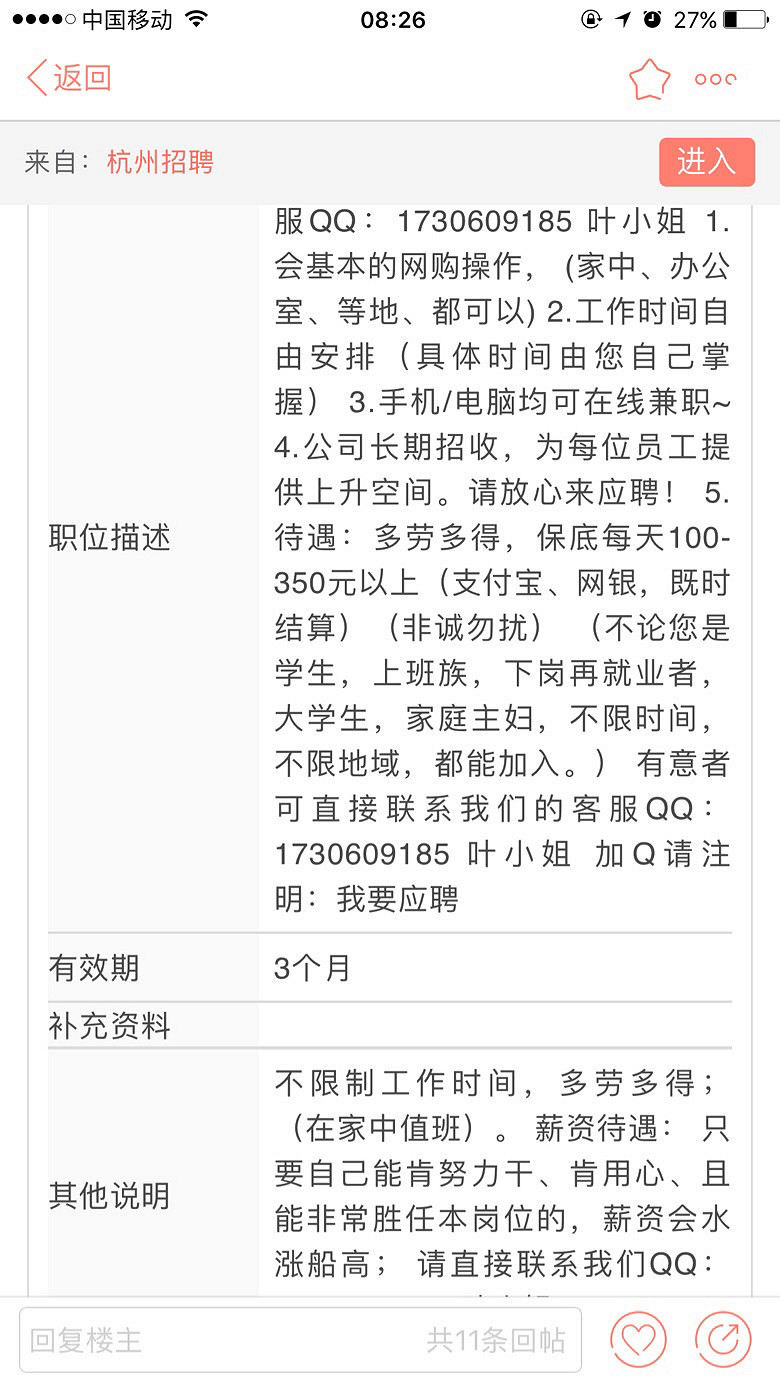The height and width of the screenshot is (1387, 780).
Task: Tap the 回复楼主 reply field
Action: tap(300, 1340)
